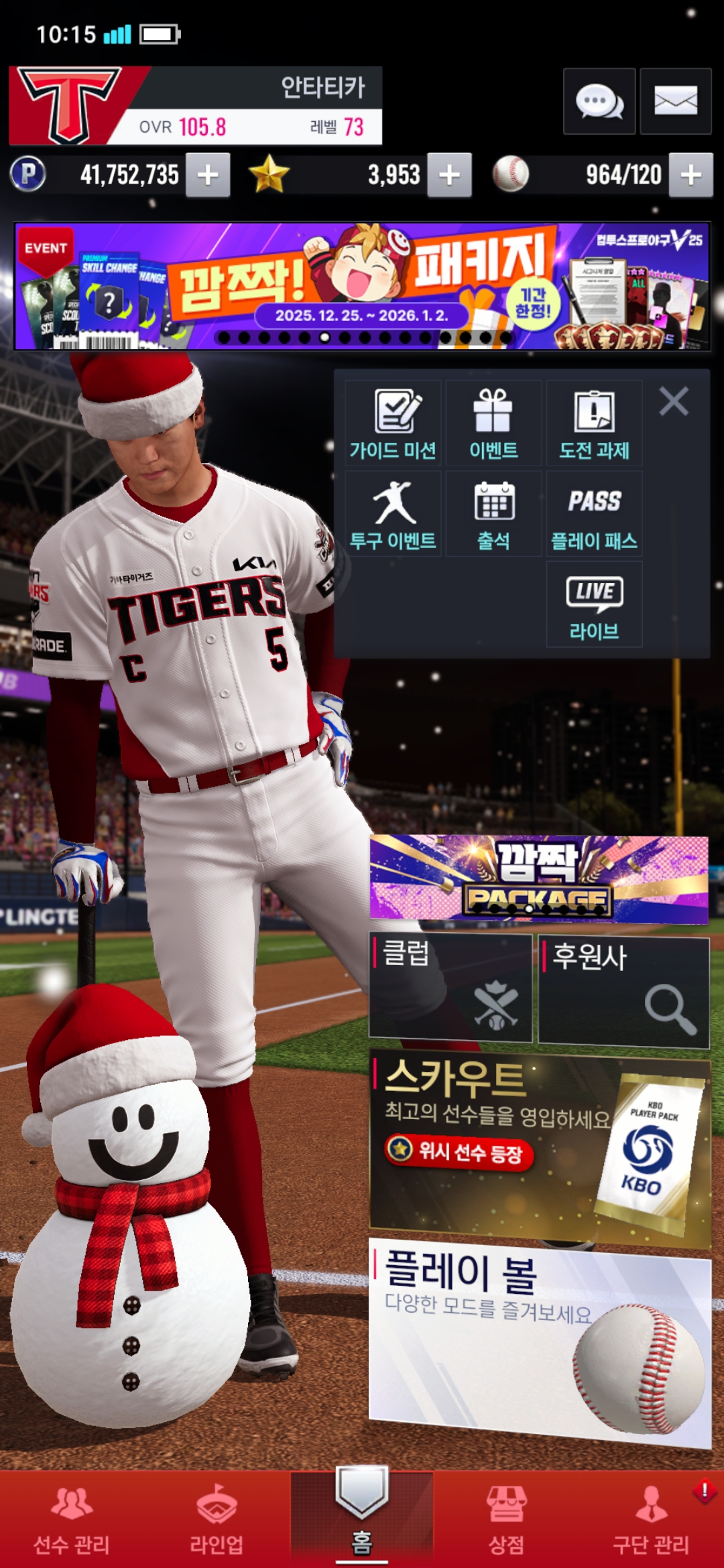724x1568 pixels.
Task: Open 플레이 패스
Action: pyautogui.click(x=594, y=514)
